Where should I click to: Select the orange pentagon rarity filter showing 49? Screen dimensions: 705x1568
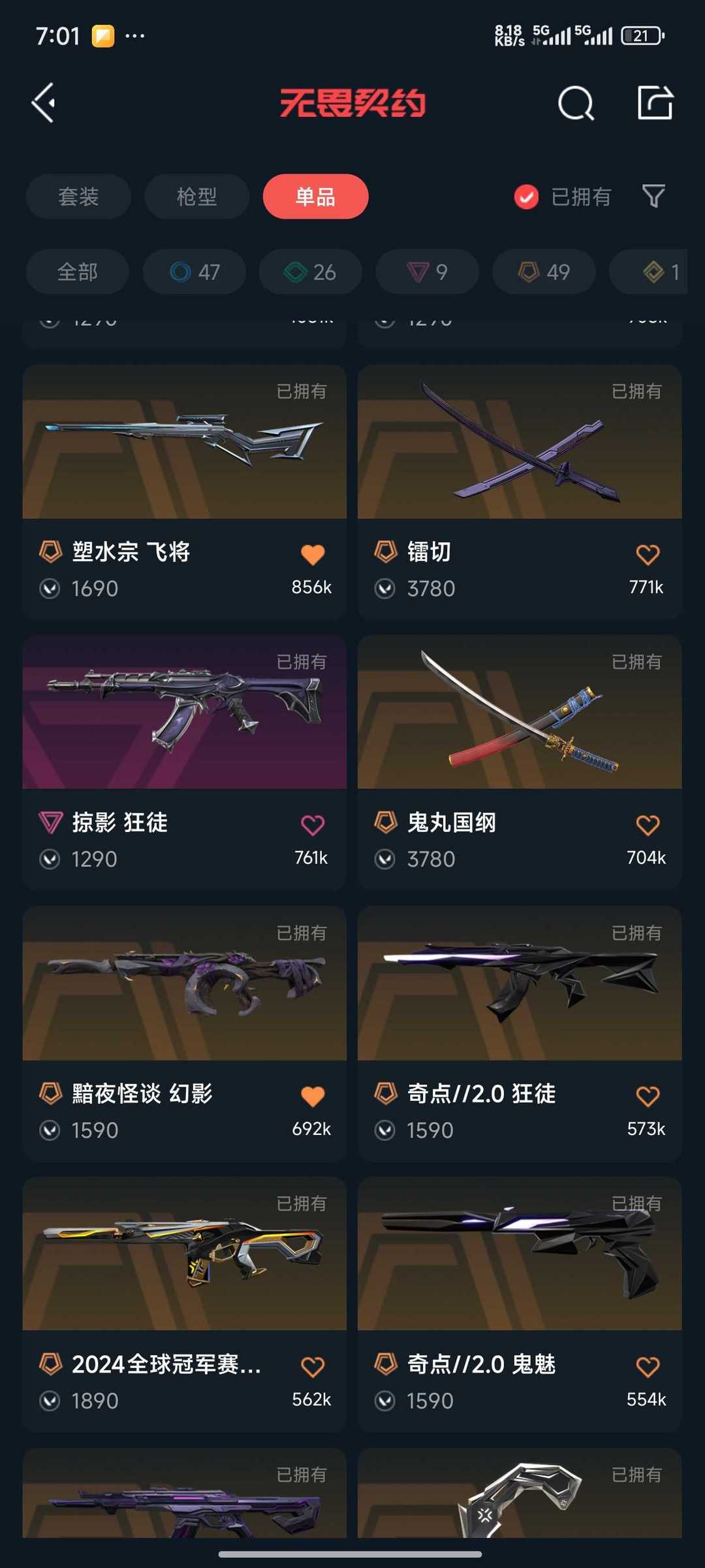[x=543, y=272]
